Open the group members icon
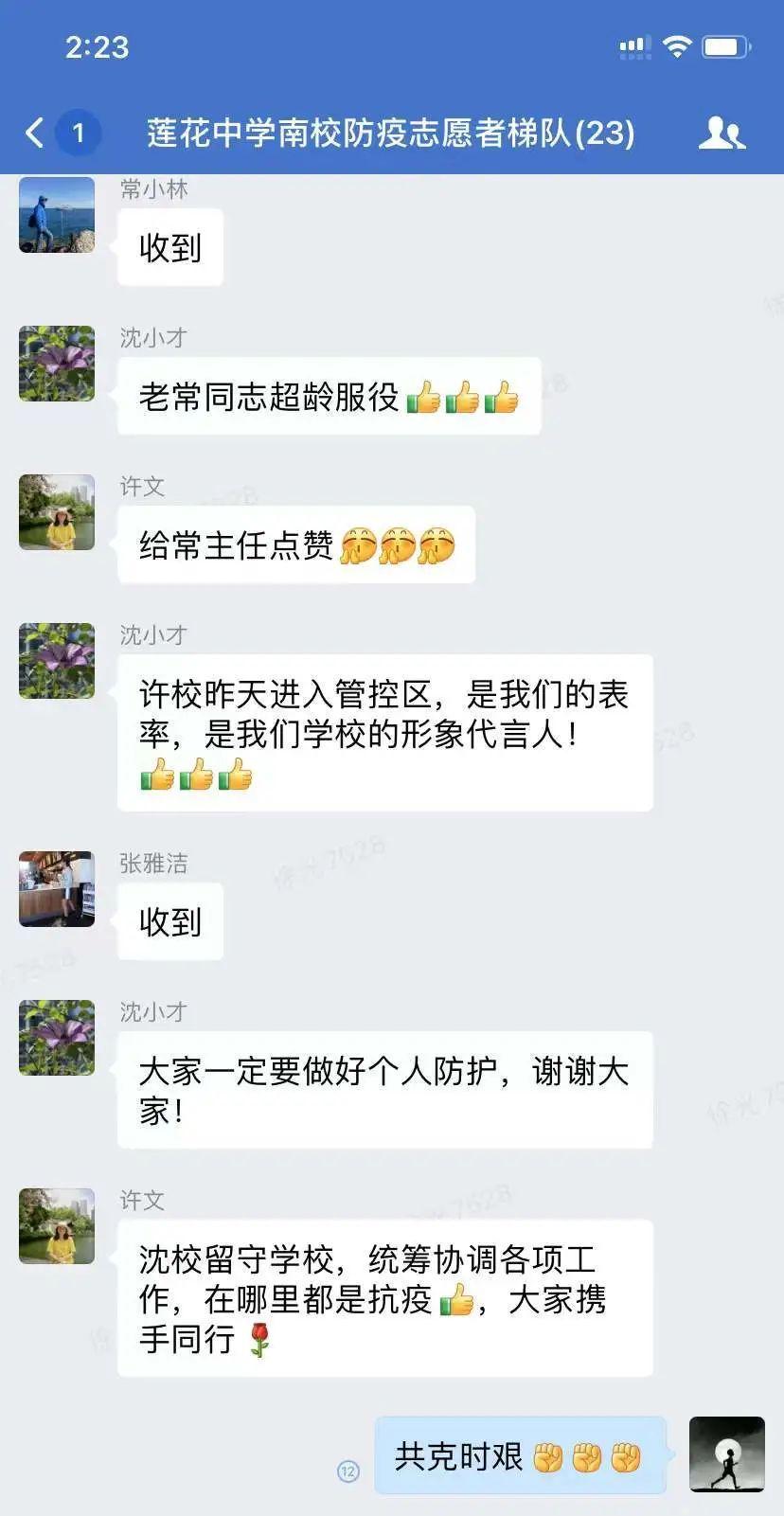 (722, 134)
